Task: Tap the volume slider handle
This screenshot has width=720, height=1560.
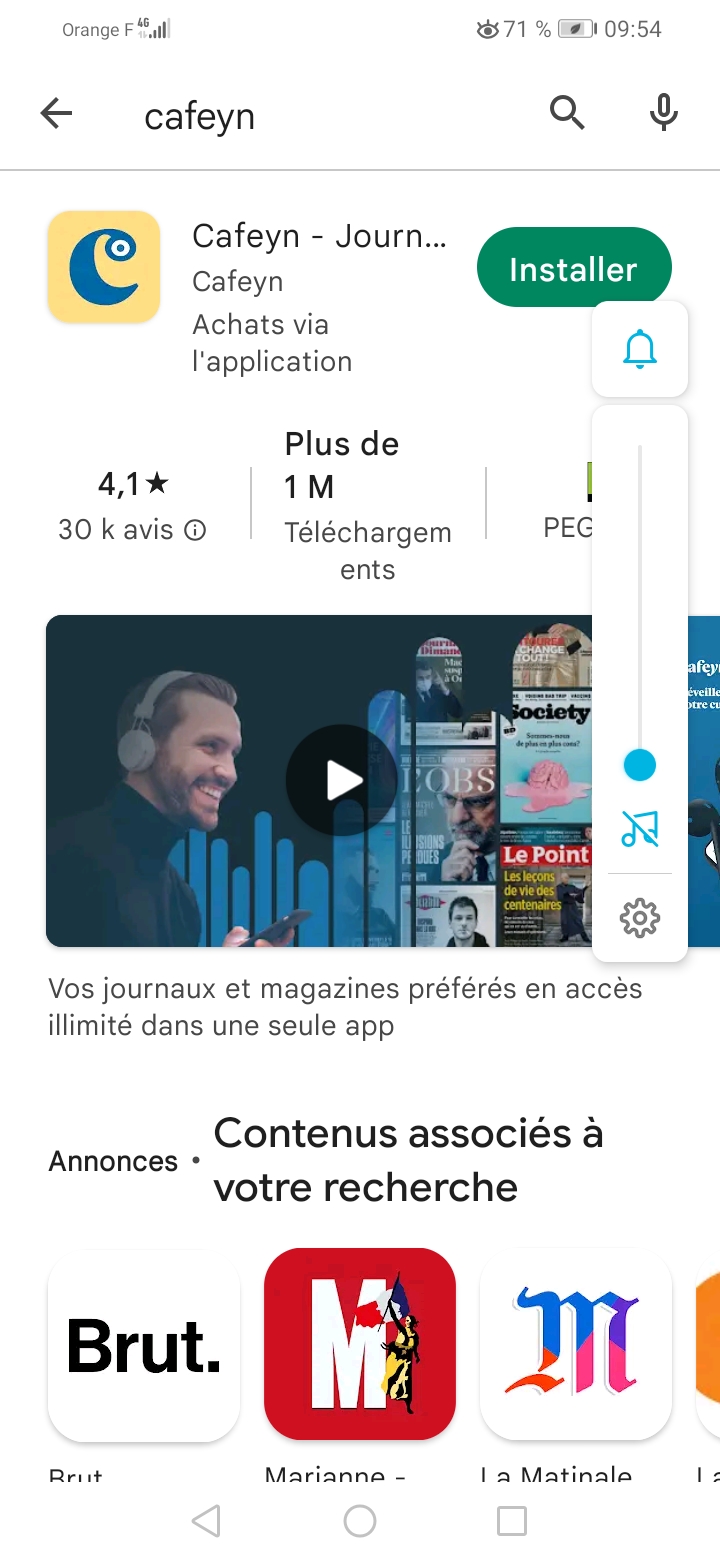Action: pos(640,766)
